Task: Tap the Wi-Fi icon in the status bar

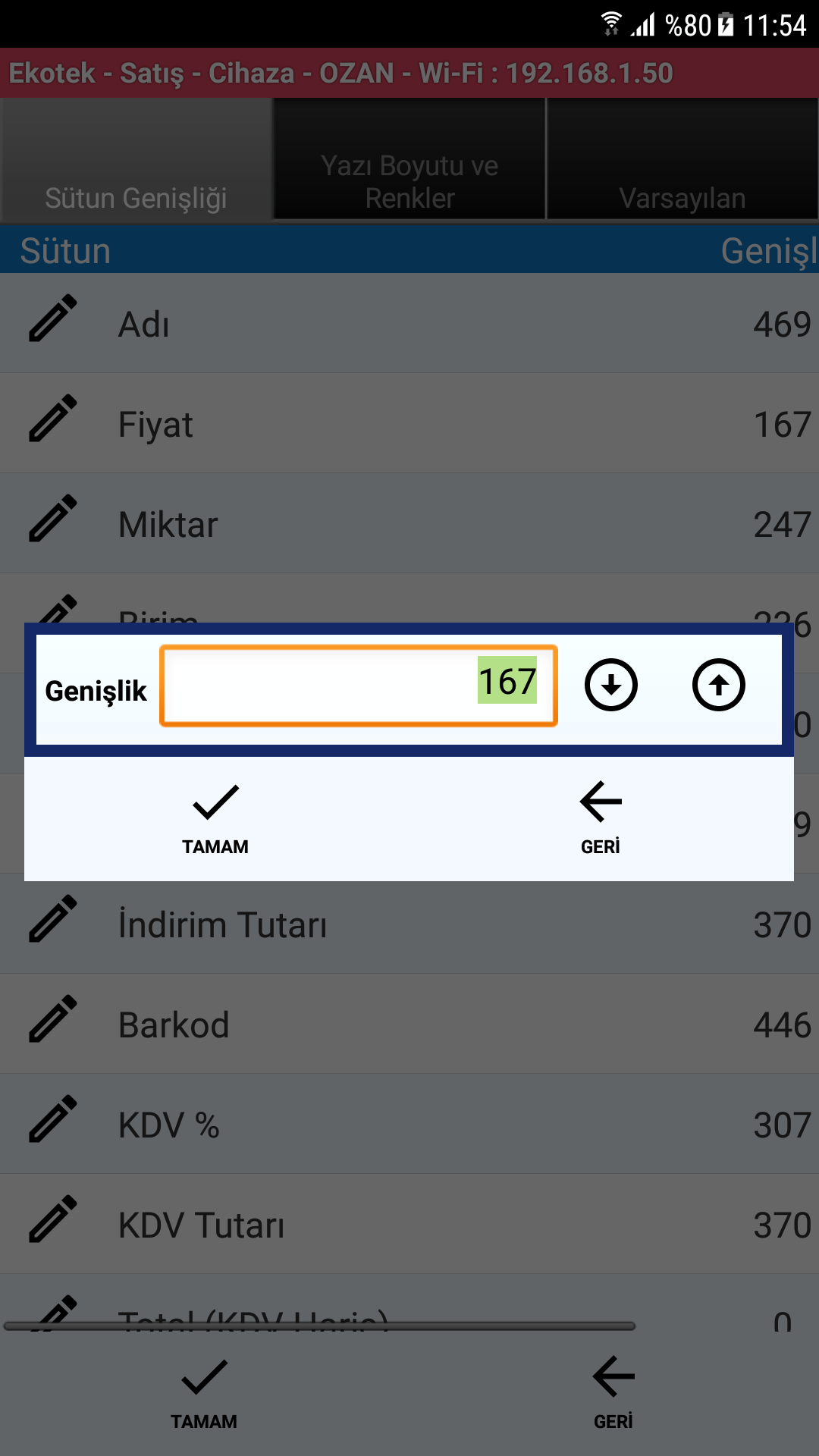Action: (x=611, y=23)
